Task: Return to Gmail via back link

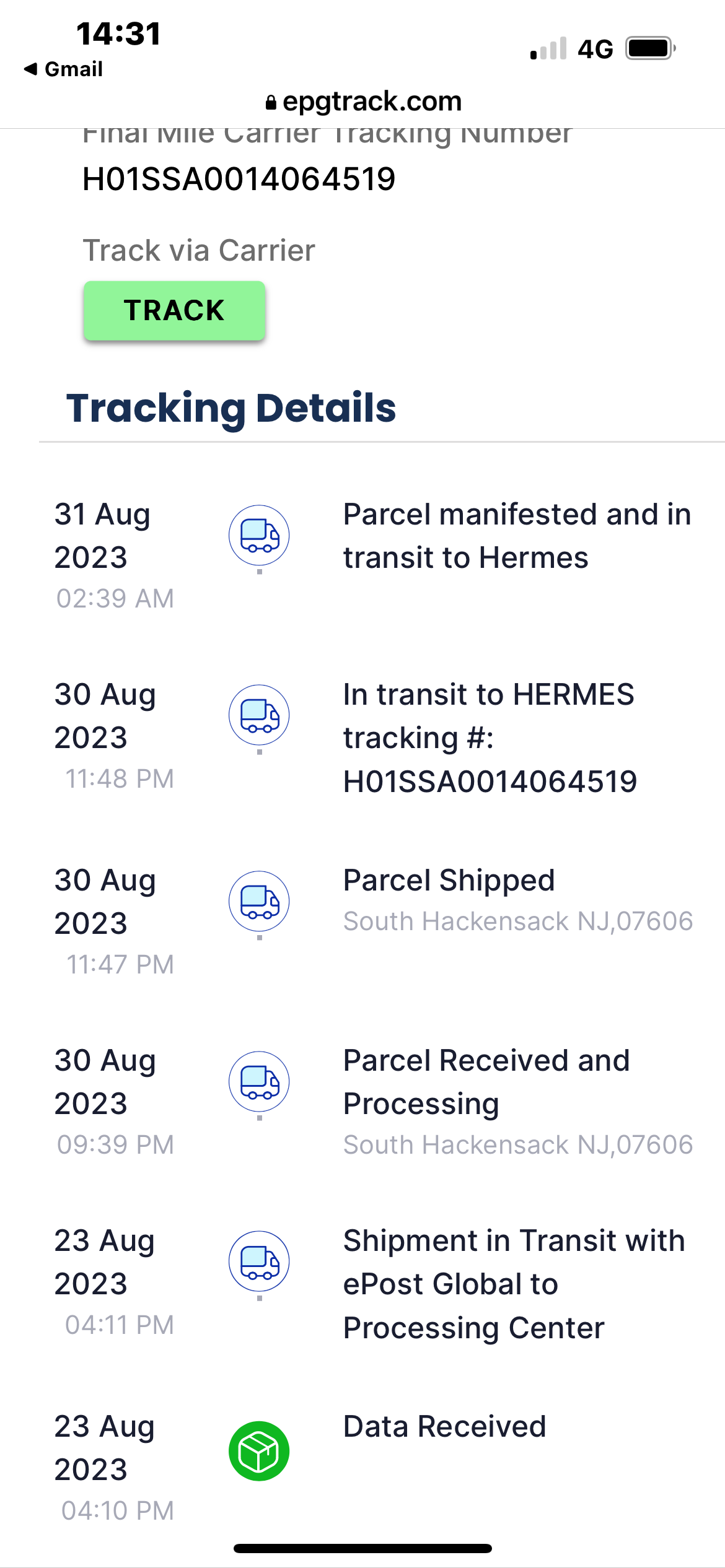Action: tap(64, 69)
